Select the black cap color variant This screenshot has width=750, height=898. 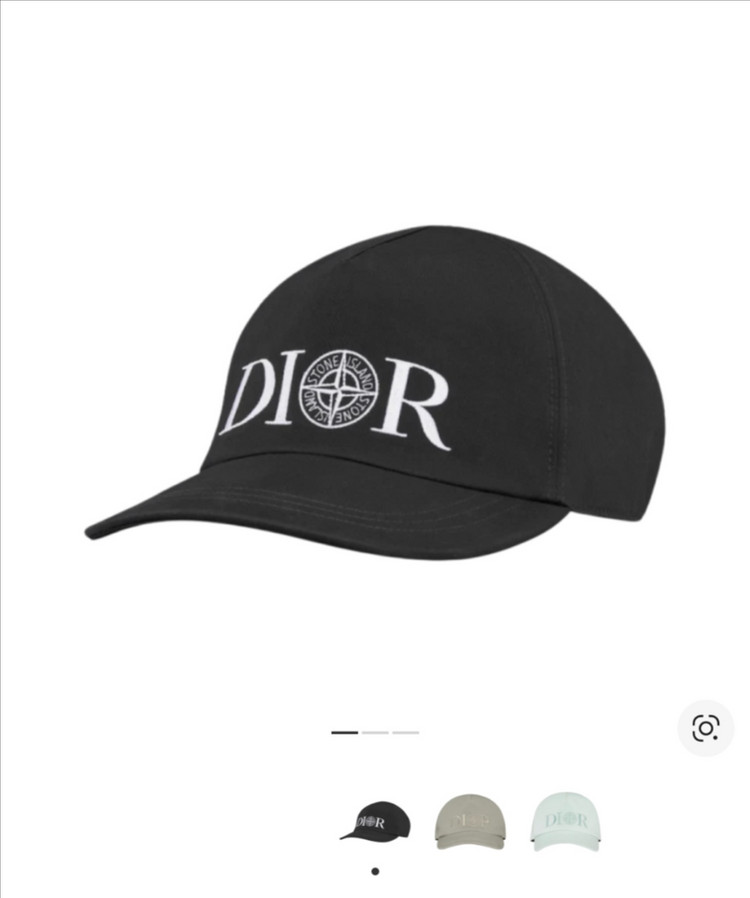point(375,821)
